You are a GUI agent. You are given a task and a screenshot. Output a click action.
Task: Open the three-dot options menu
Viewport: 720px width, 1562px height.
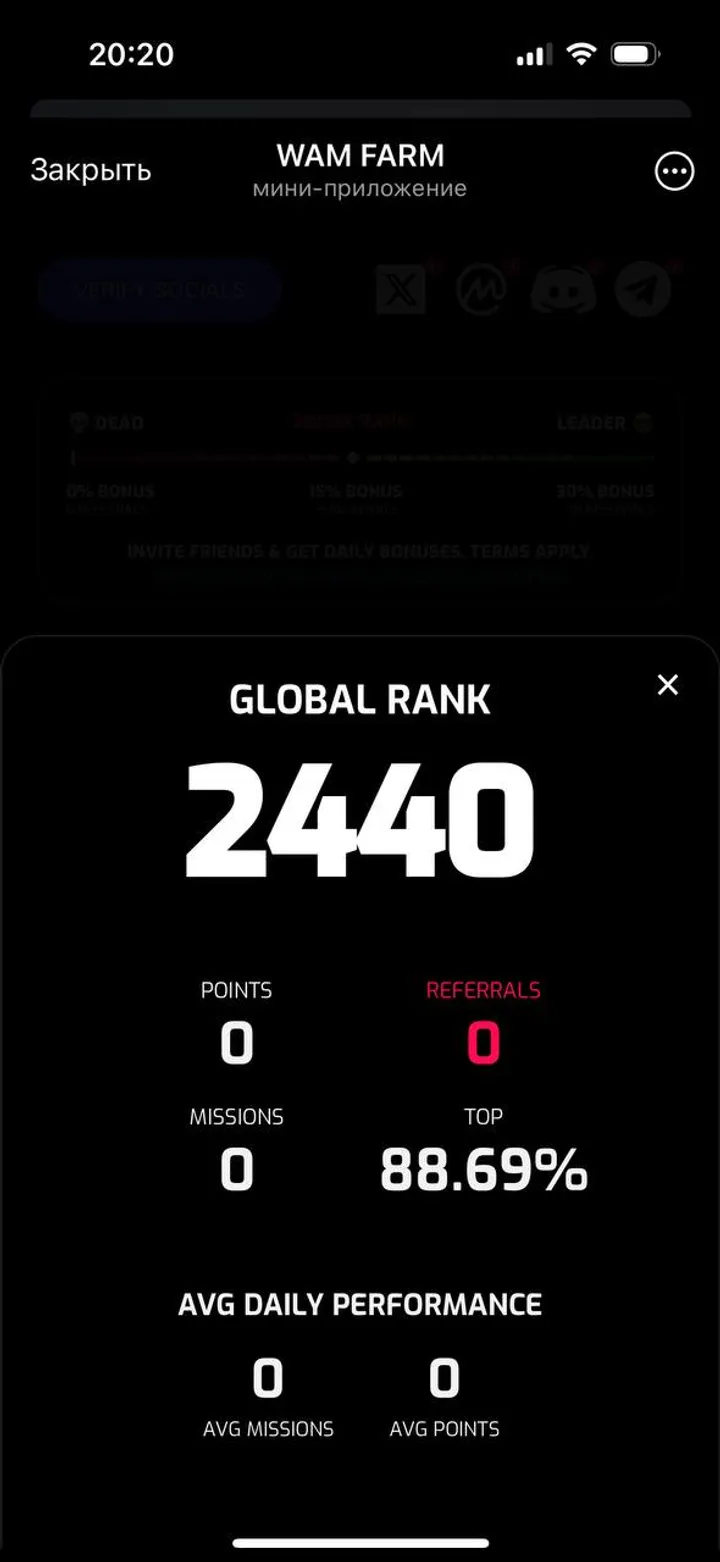click(673, 172)
